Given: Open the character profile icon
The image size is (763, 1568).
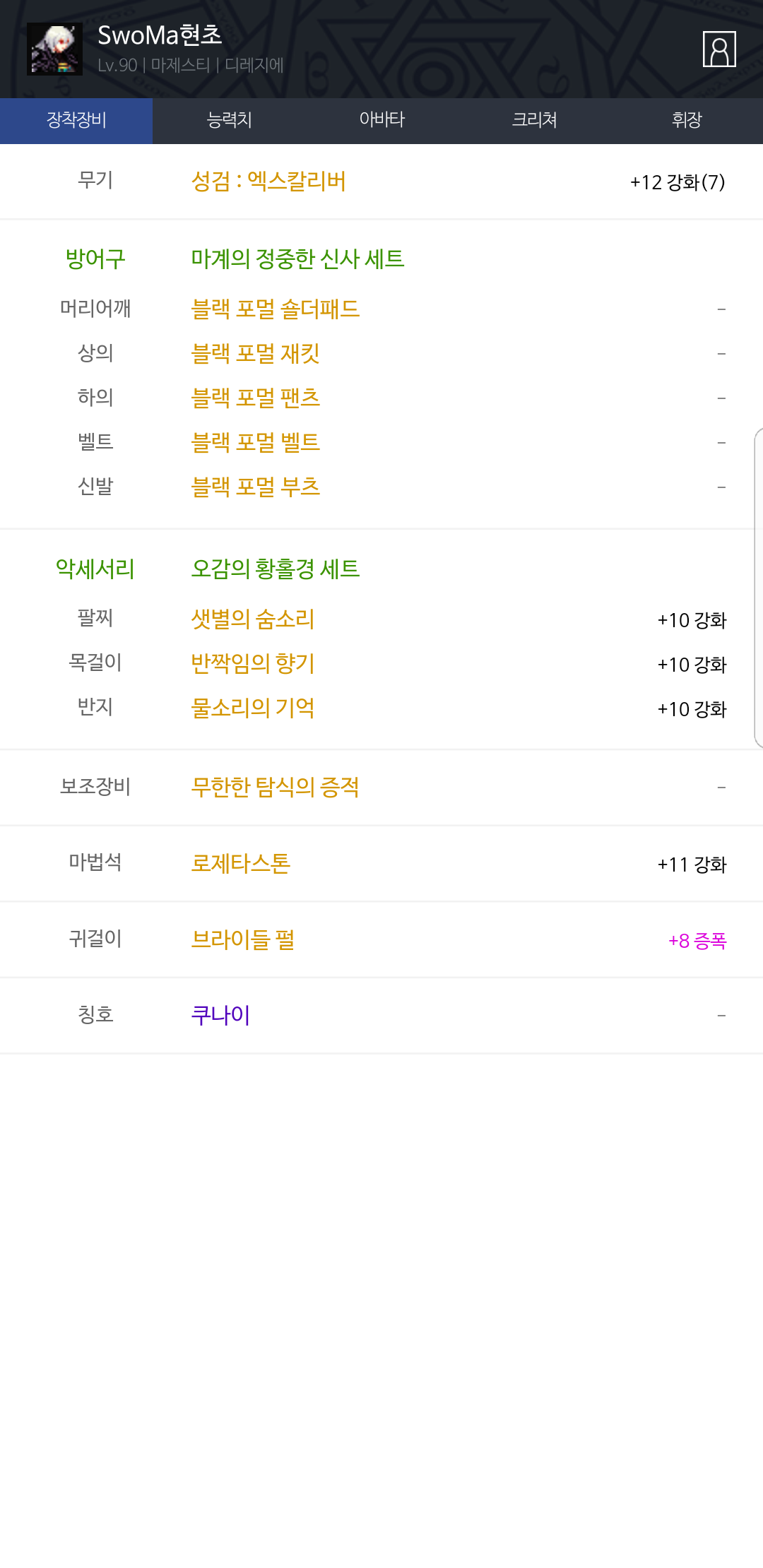Looking at the screenshot, I should coord(719,49).
